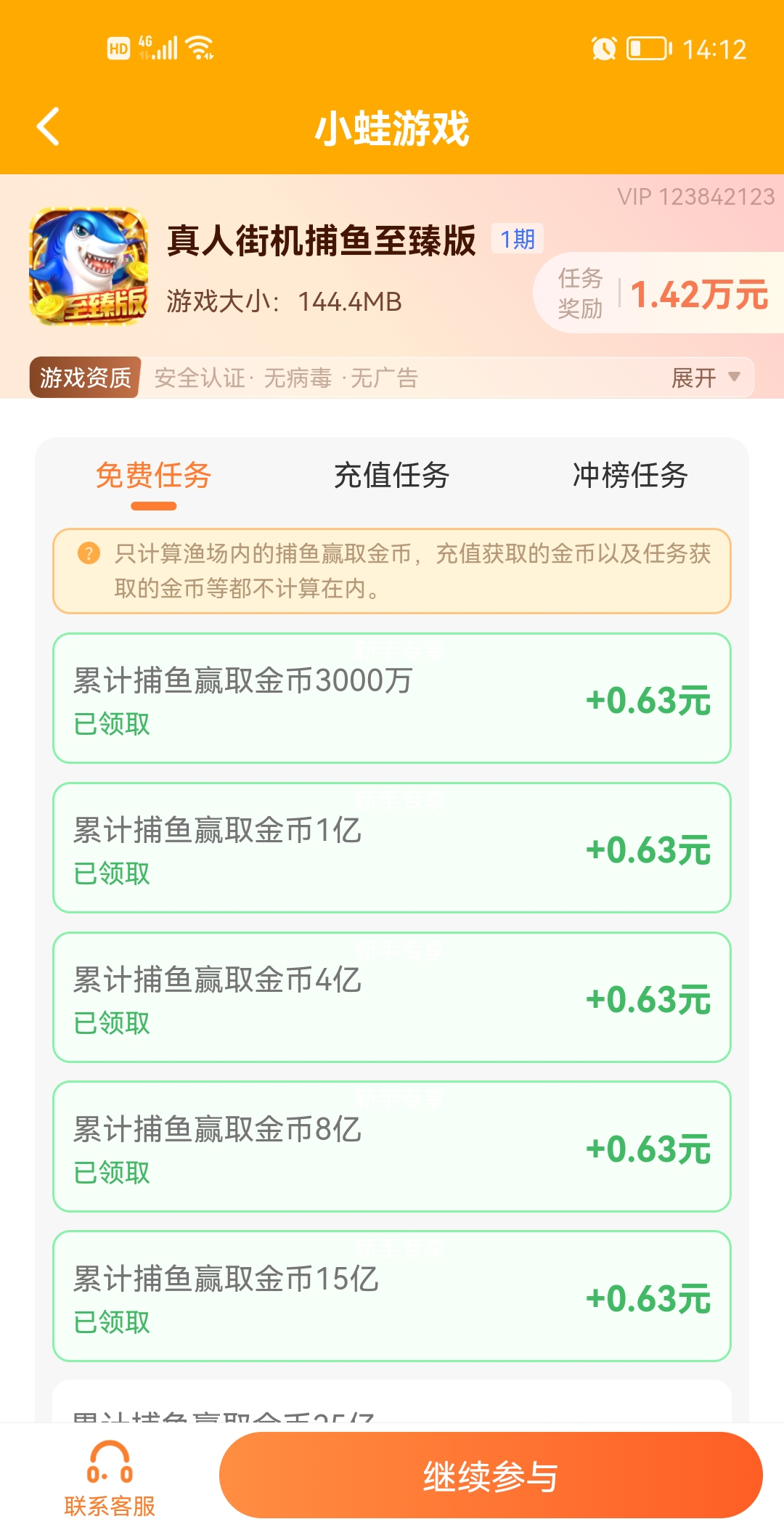Tap the back arrow in the title bar
The height and width of the screenshot is (1527, 784).
(48, 127)
